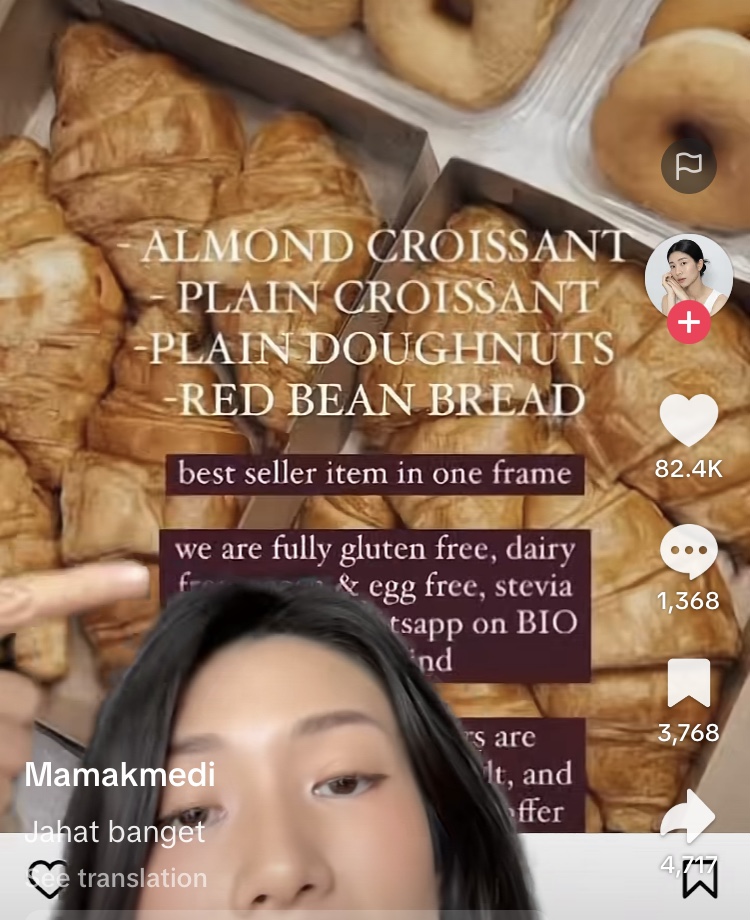Tap the outlined bookmark at the bottom right
750x920 pixels.
(701, 879)
